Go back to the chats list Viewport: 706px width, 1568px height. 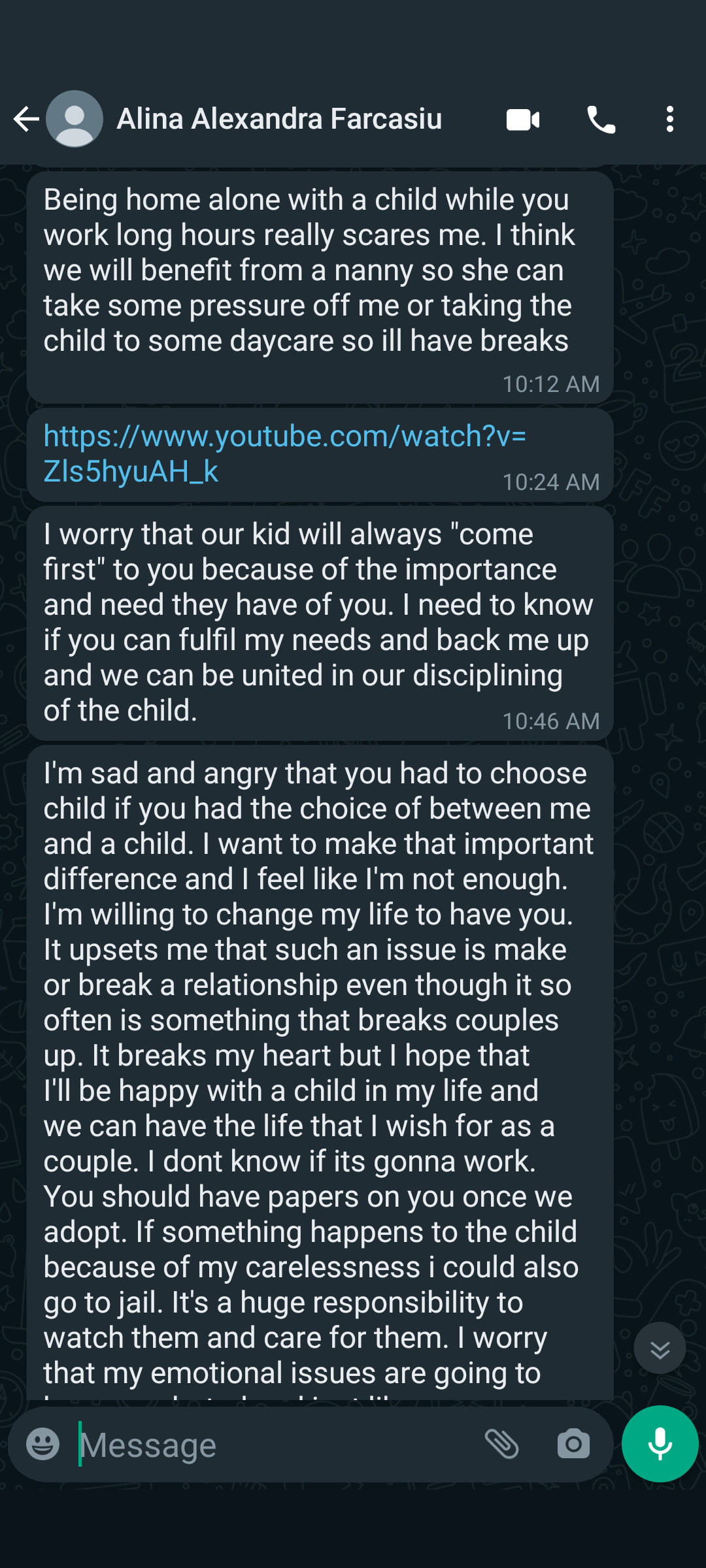click(x=26, y=119)
